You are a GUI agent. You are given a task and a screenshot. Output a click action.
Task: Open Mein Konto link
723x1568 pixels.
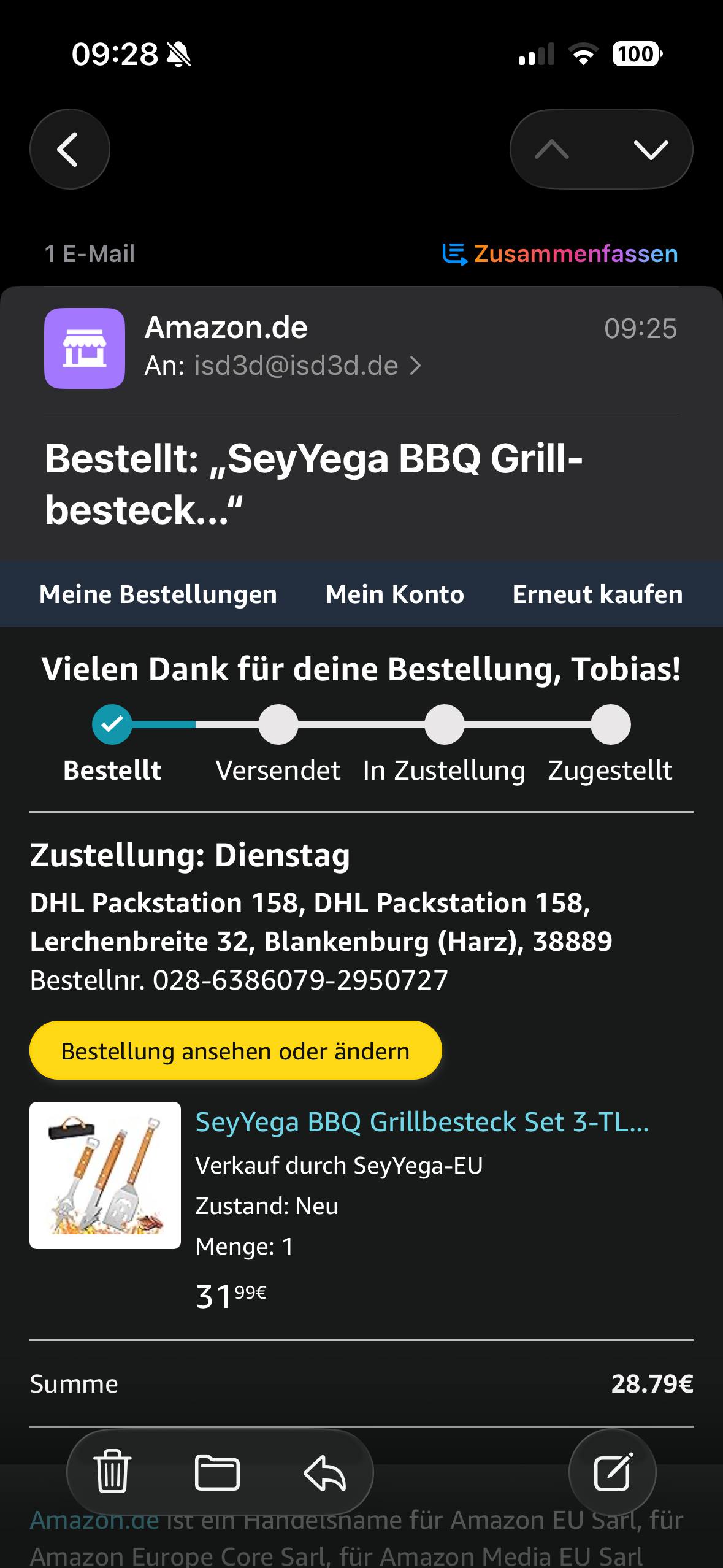(x=394, y=594)
